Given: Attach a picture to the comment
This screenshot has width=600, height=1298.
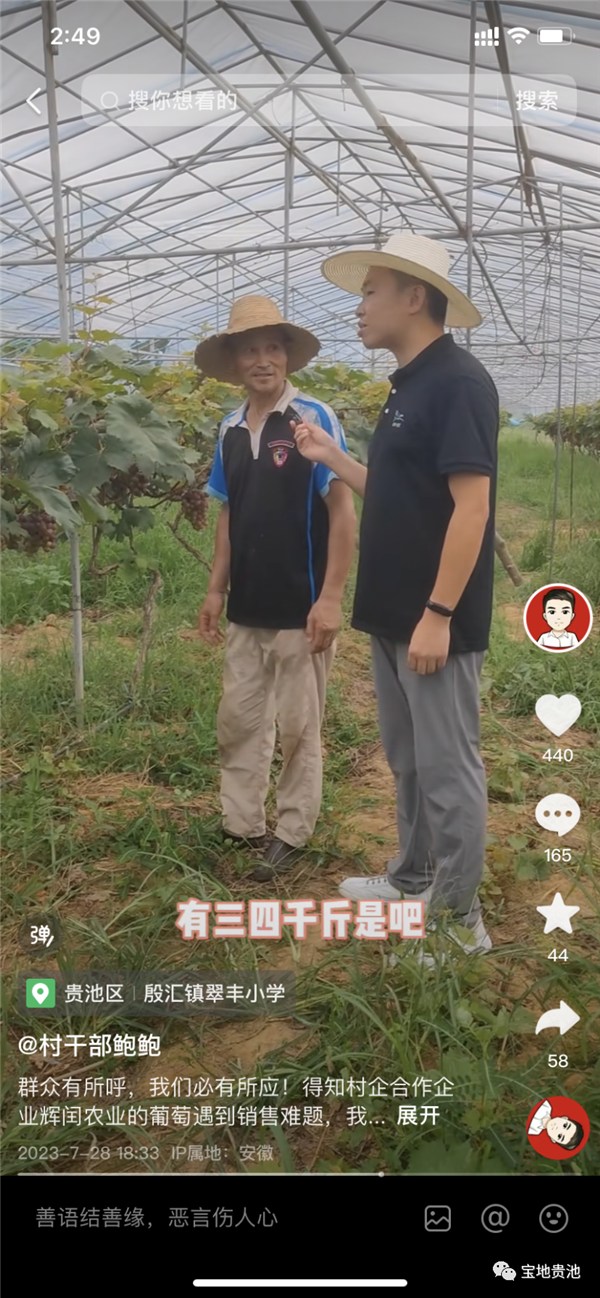Looking at the screenshot, I should click(x=438, y=1217).
